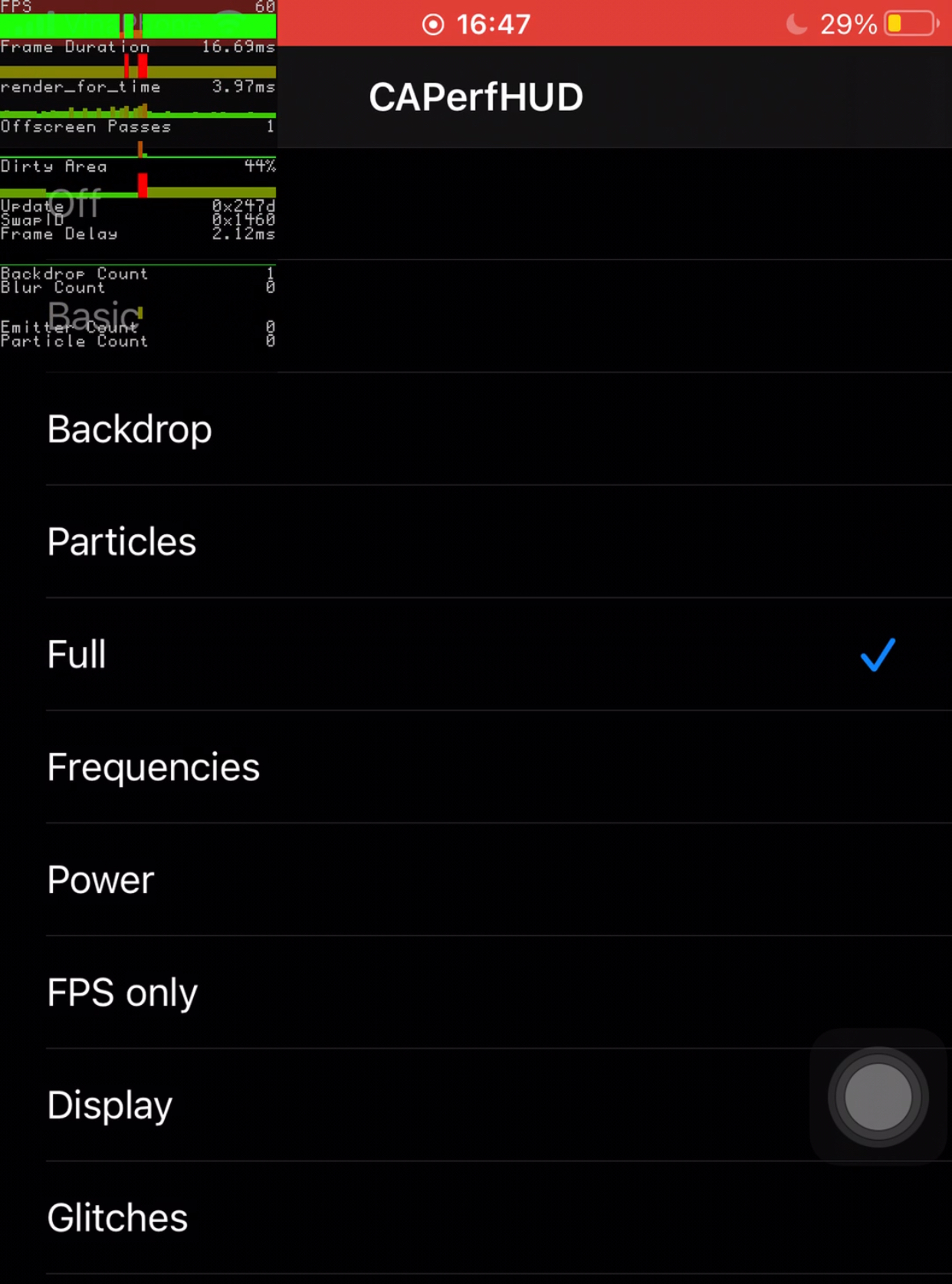Viewport: 952px width, 1284px height.
Task: Tap the checkmark beside Full
Action: tap(877, 655)
